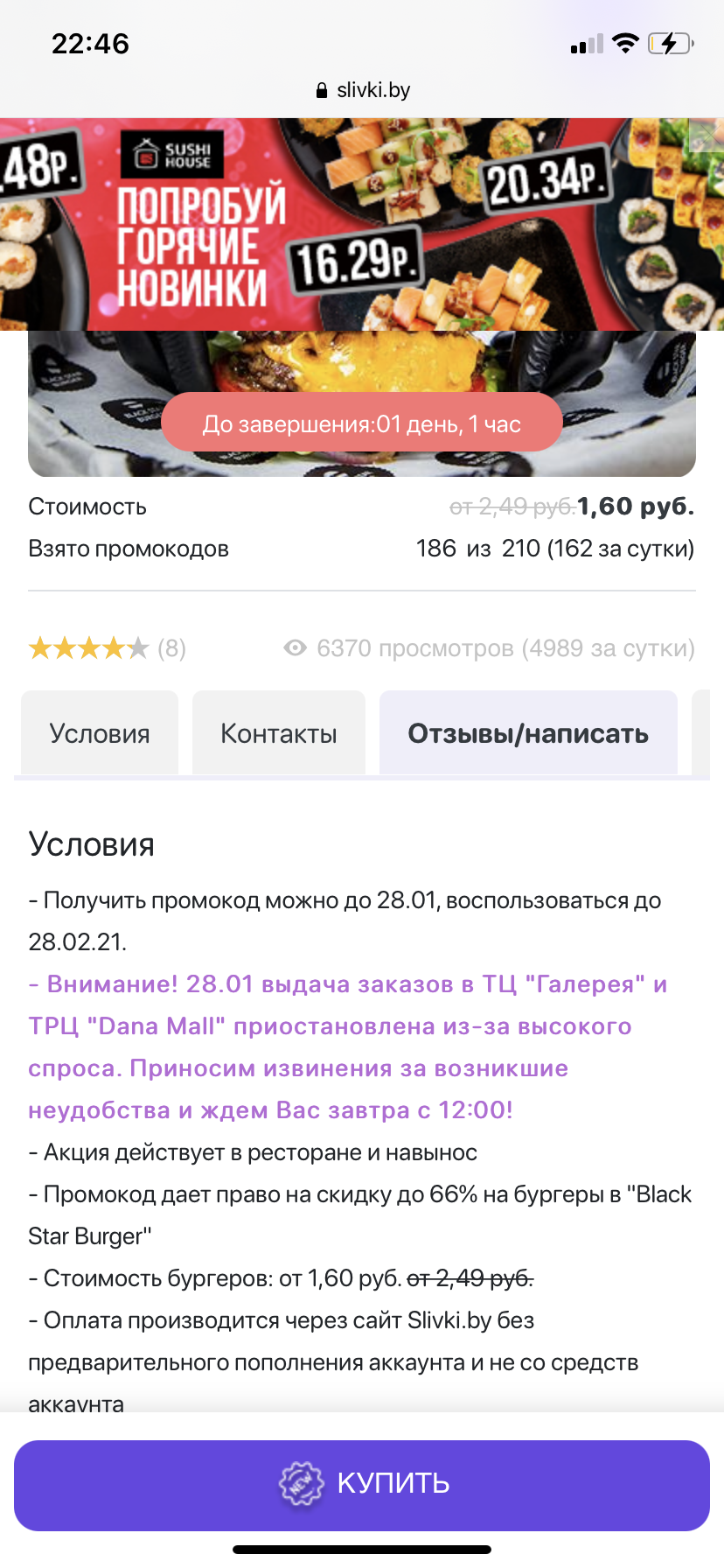The width and height of the screenshot is (724, 1568).
Task: Open the star rating with 8 reviews
Action: (107, 648)
